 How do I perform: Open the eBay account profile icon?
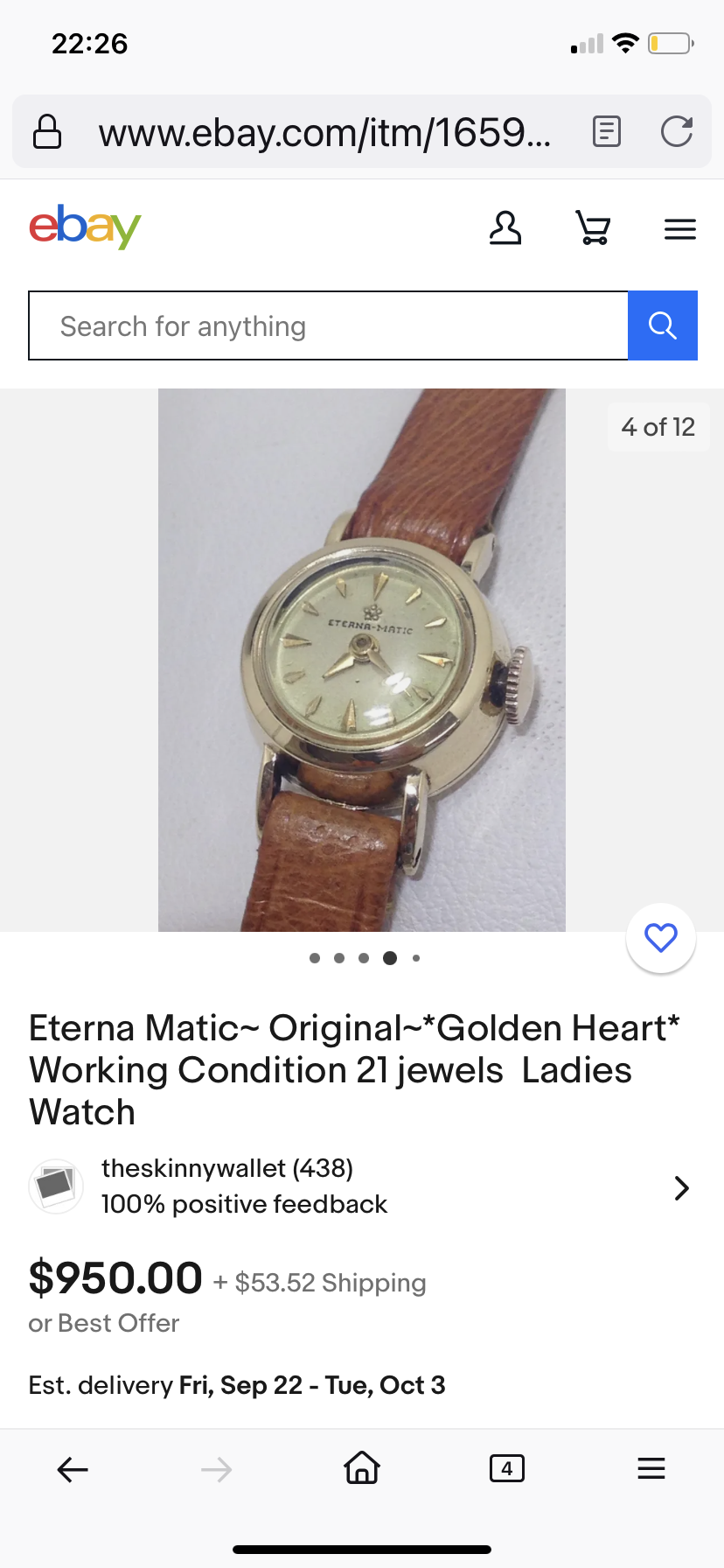(x=505, y=228)
